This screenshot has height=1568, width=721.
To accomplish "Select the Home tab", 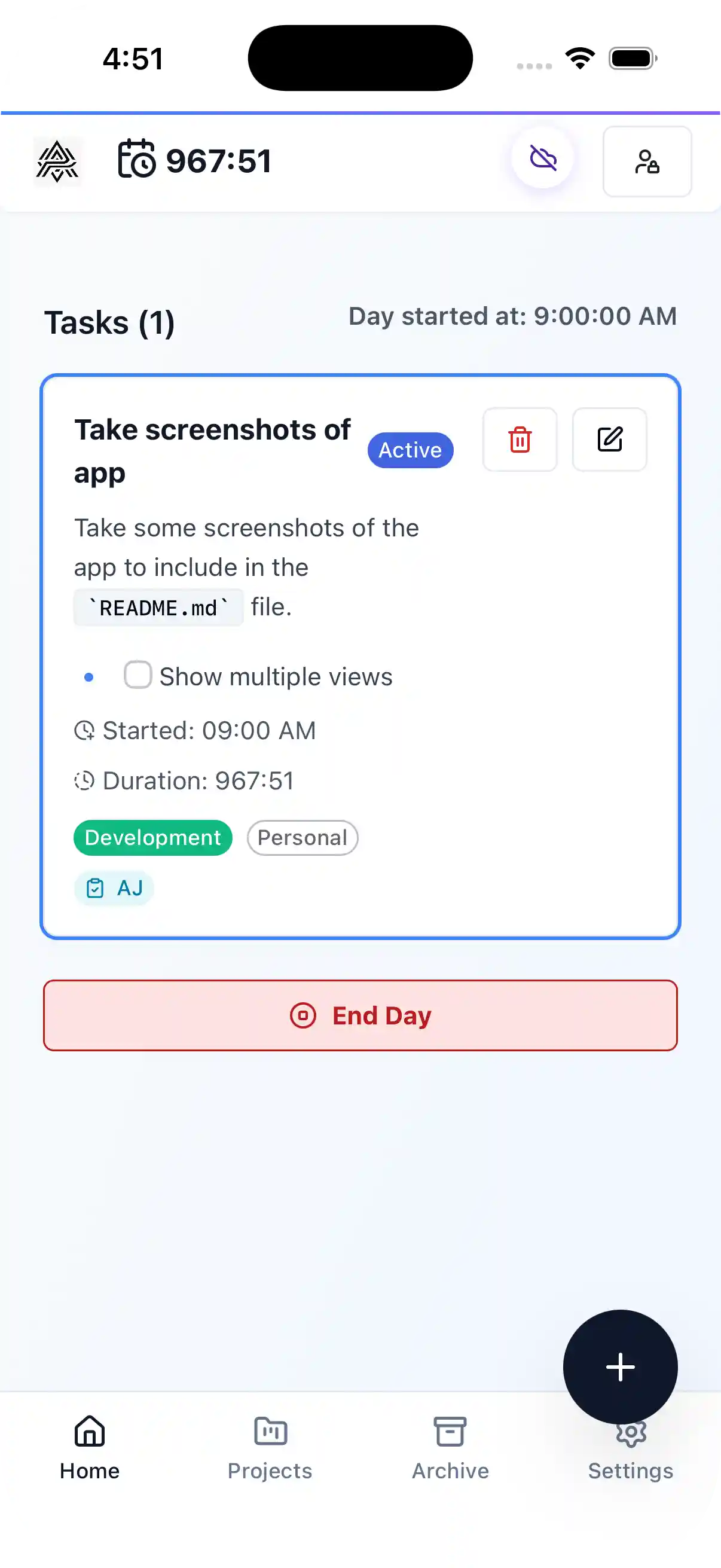I will [90, 1448].
